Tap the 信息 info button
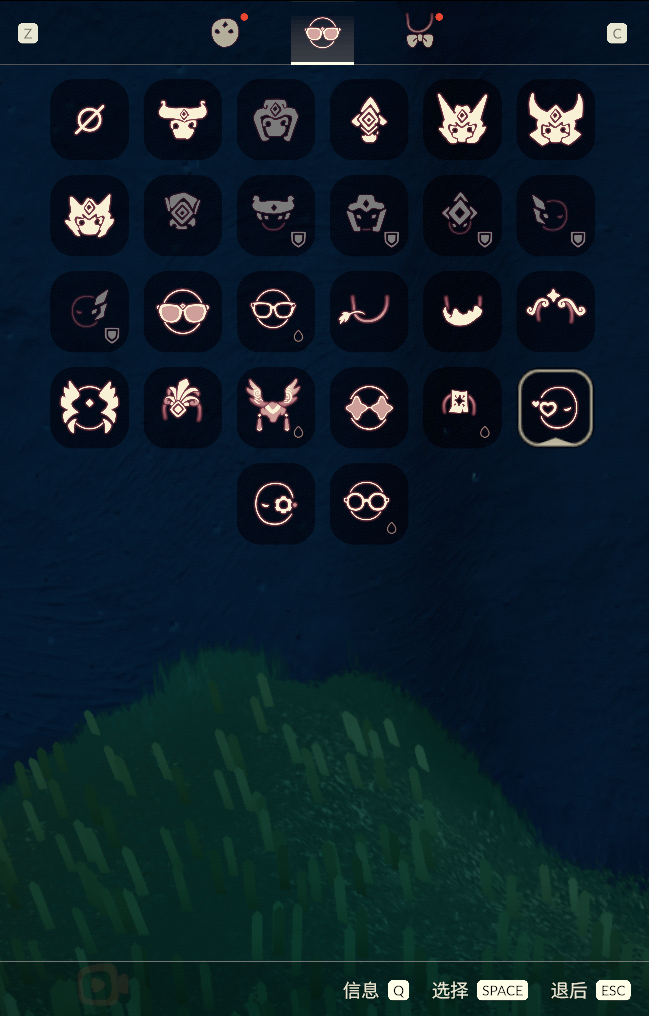 click(376, 990)
